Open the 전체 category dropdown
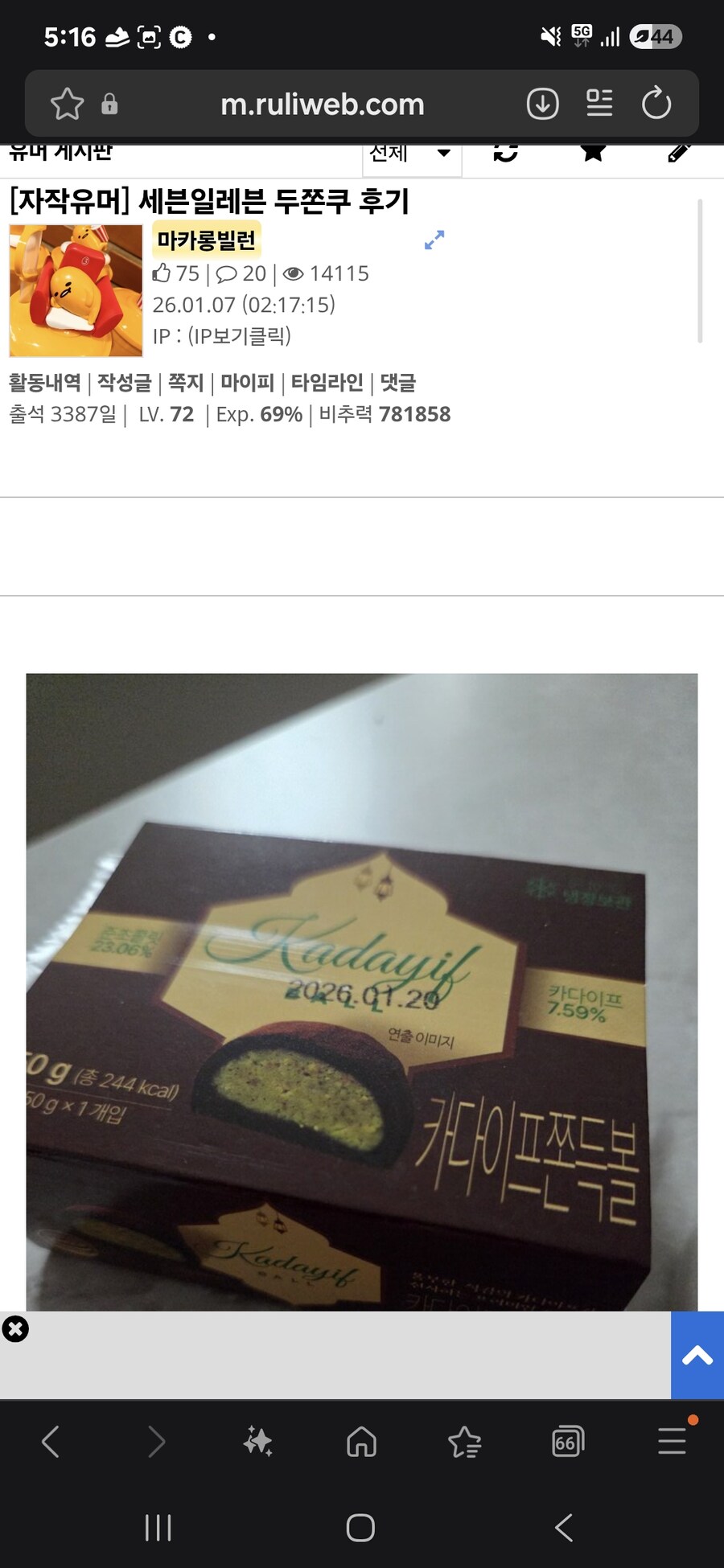This screenshot has height=1568, width=724. pyautogui.click(x=411, y=153)
